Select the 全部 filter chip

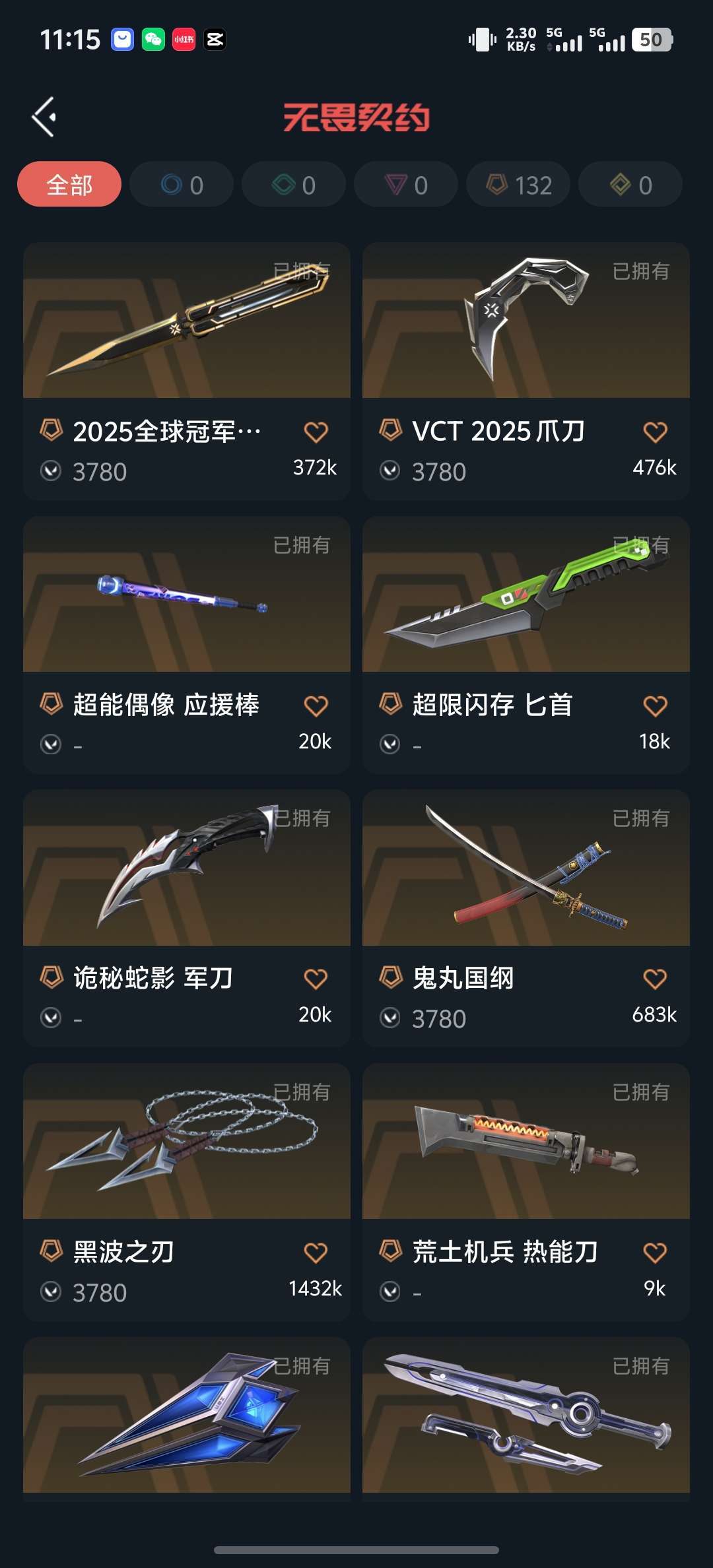[69, 185]
